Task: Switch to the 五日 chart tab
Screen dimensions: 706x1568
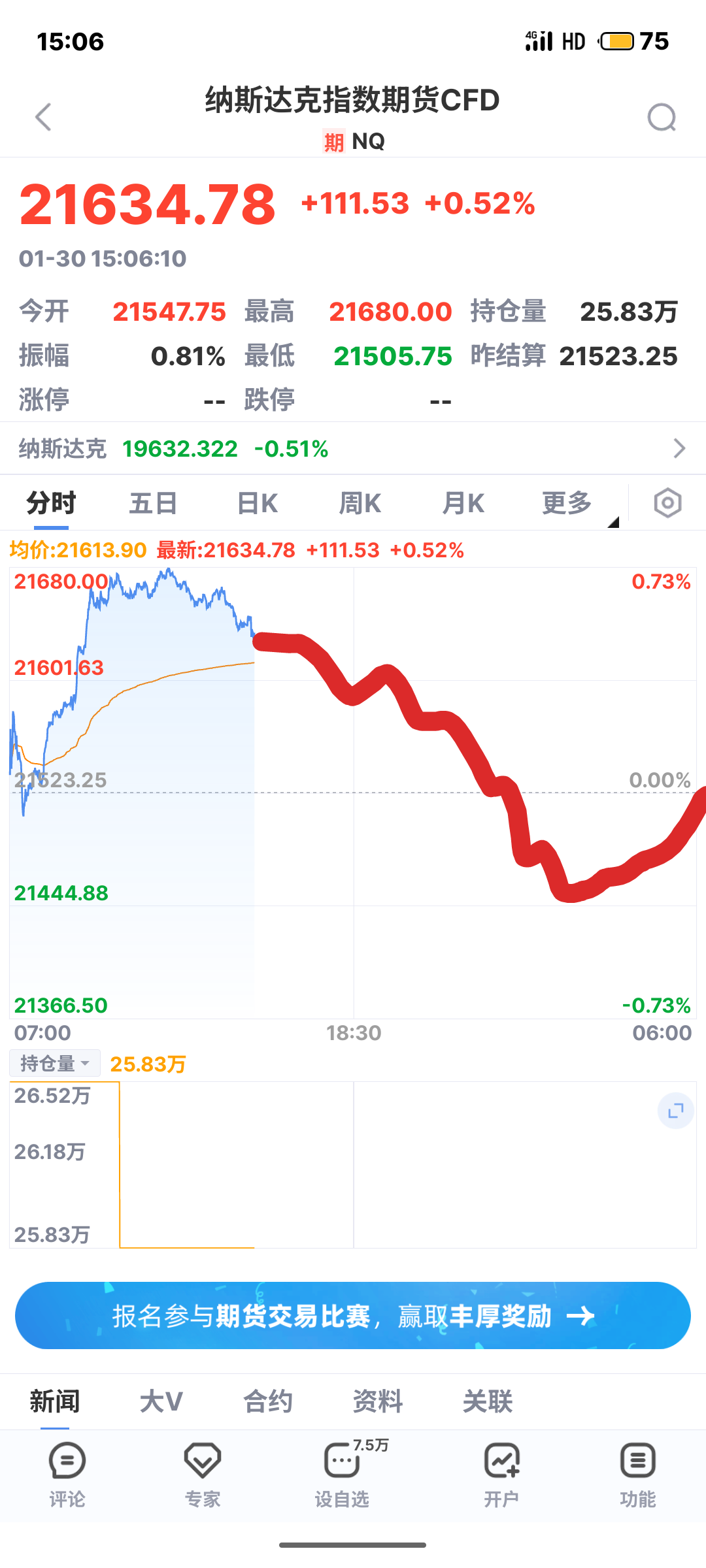Action: (x=153, y=504)
